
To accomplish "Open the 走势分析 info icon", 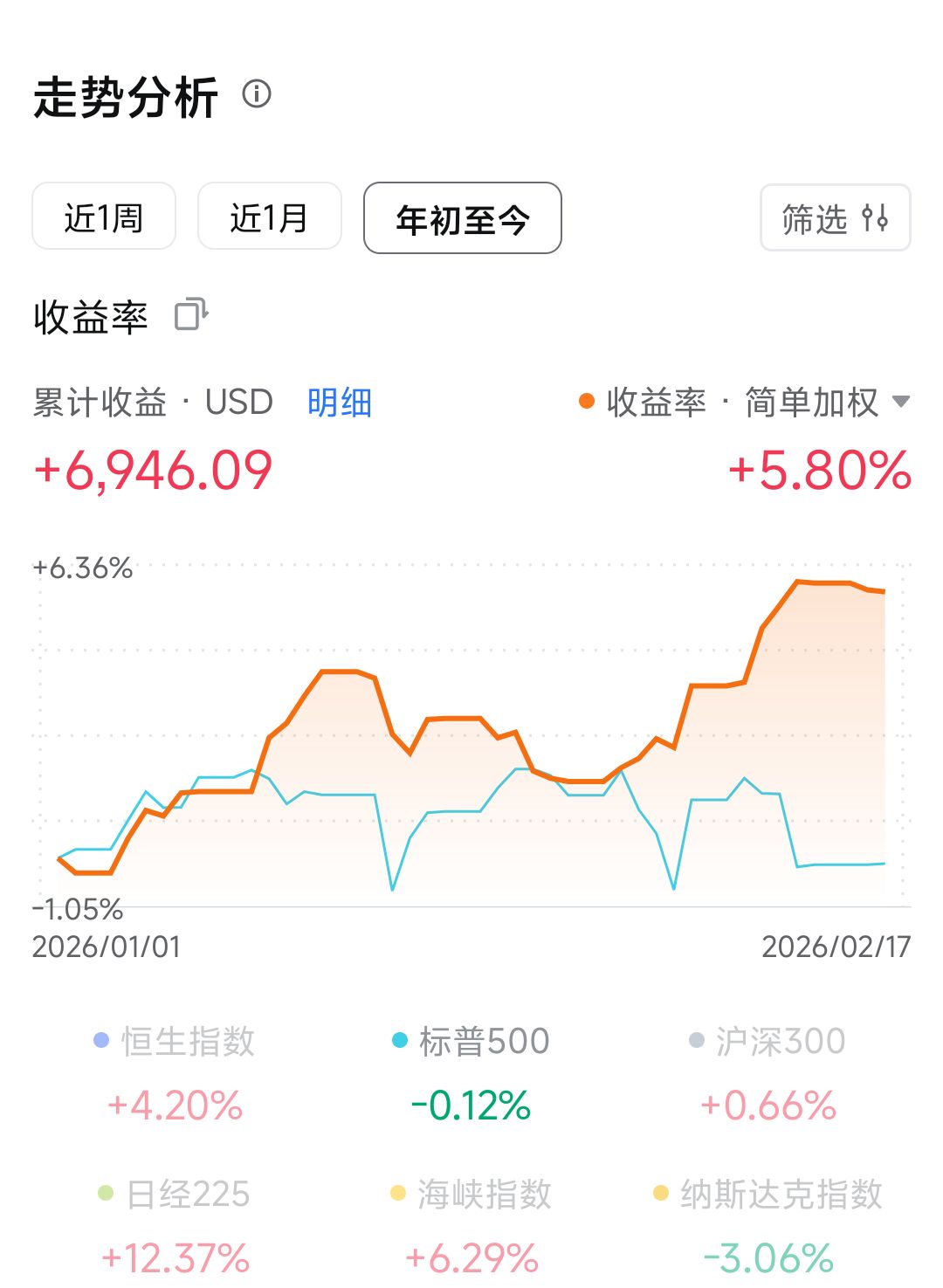I will 257,93.
